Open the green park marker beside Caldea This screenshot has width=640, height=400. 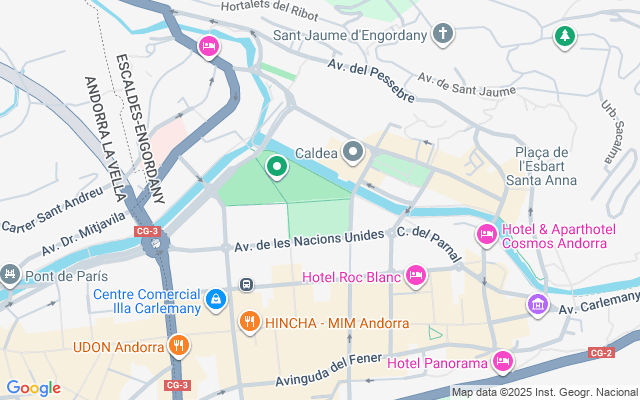276,166
